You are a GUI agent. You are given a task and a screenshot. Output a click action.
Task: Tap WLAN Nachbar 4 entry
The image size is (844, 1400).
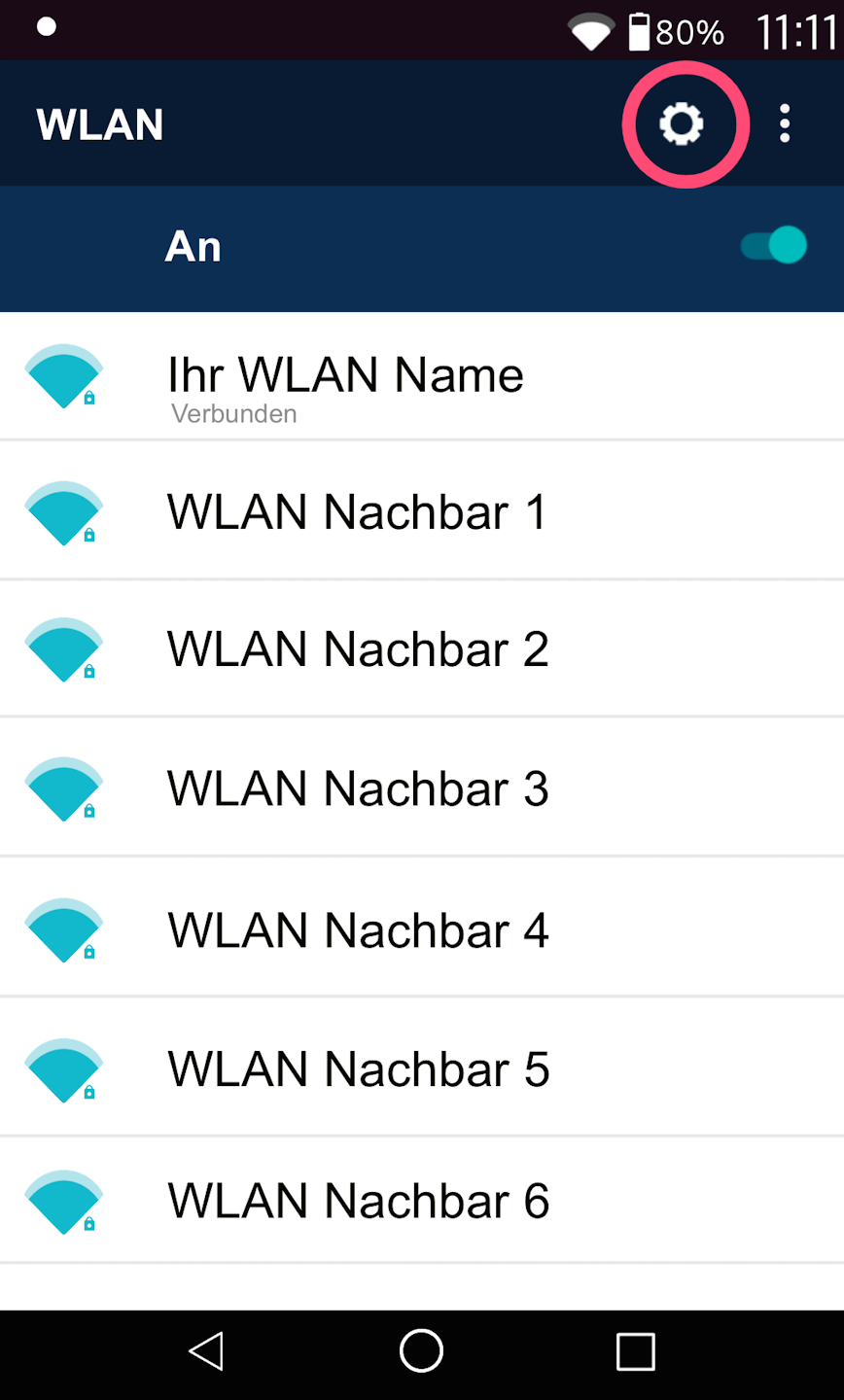[357, 930]
